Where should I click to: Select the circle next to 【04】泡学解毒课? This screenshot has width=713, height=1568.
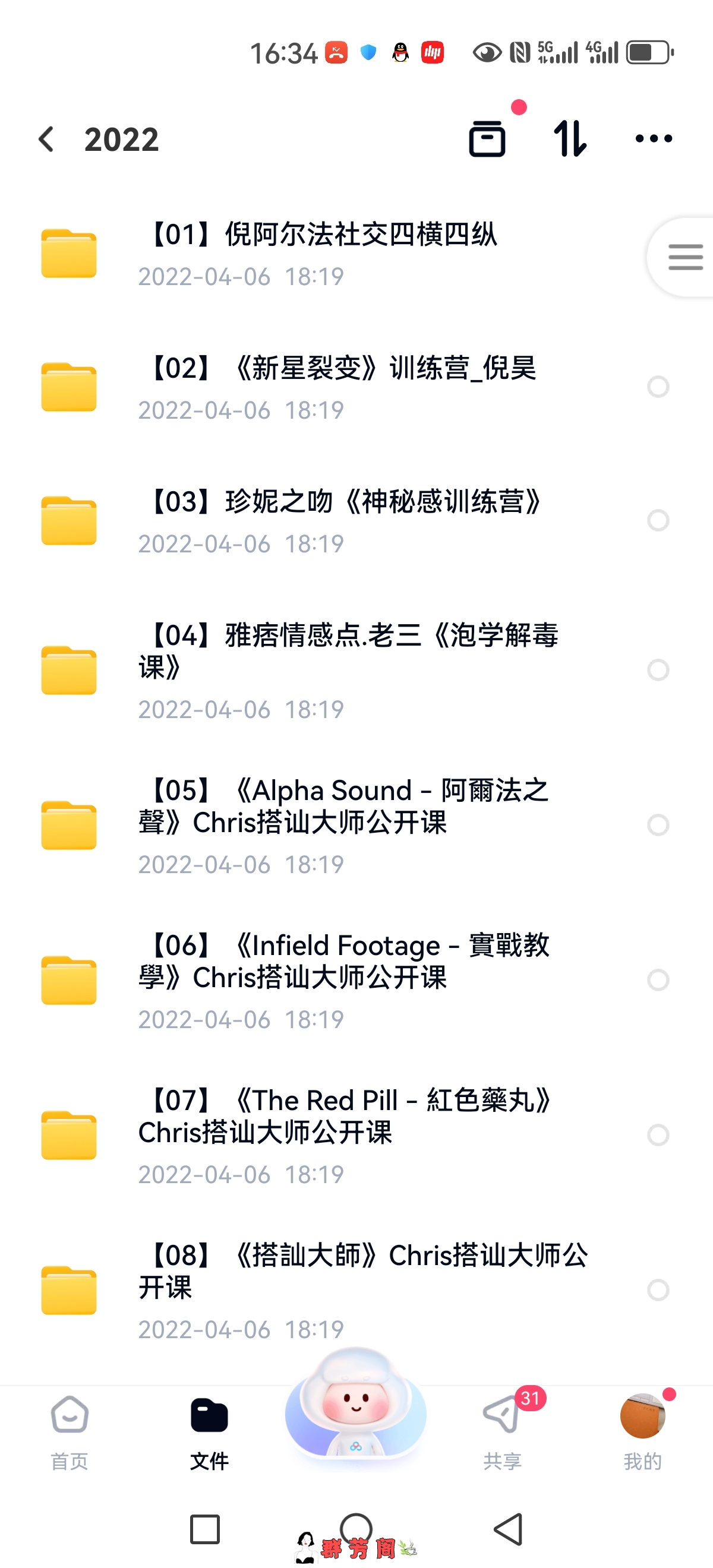click(x=658, y=671)
